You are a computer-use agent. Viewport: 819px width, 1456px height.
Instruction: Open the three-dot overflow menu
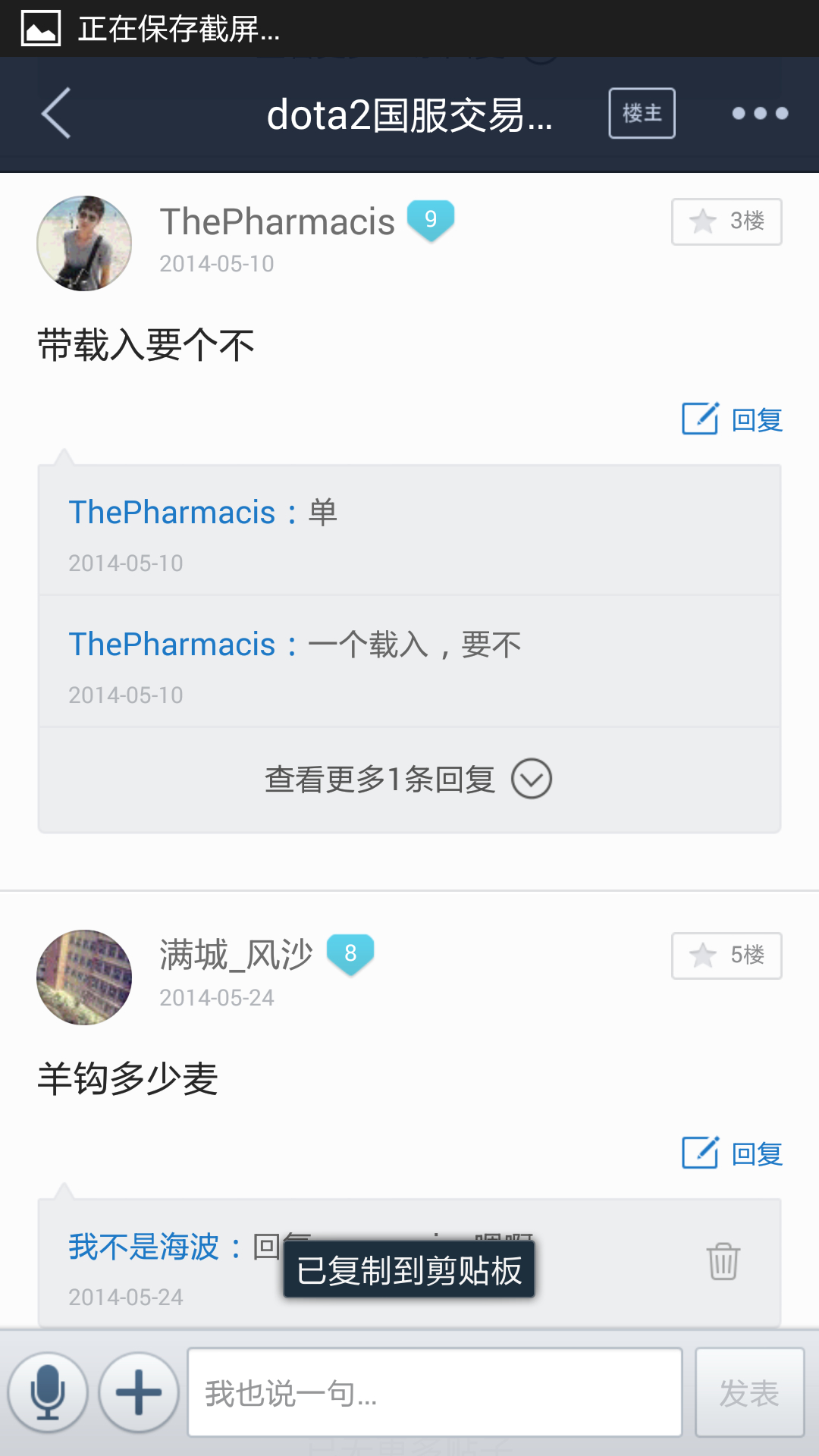tap(760, 113)
